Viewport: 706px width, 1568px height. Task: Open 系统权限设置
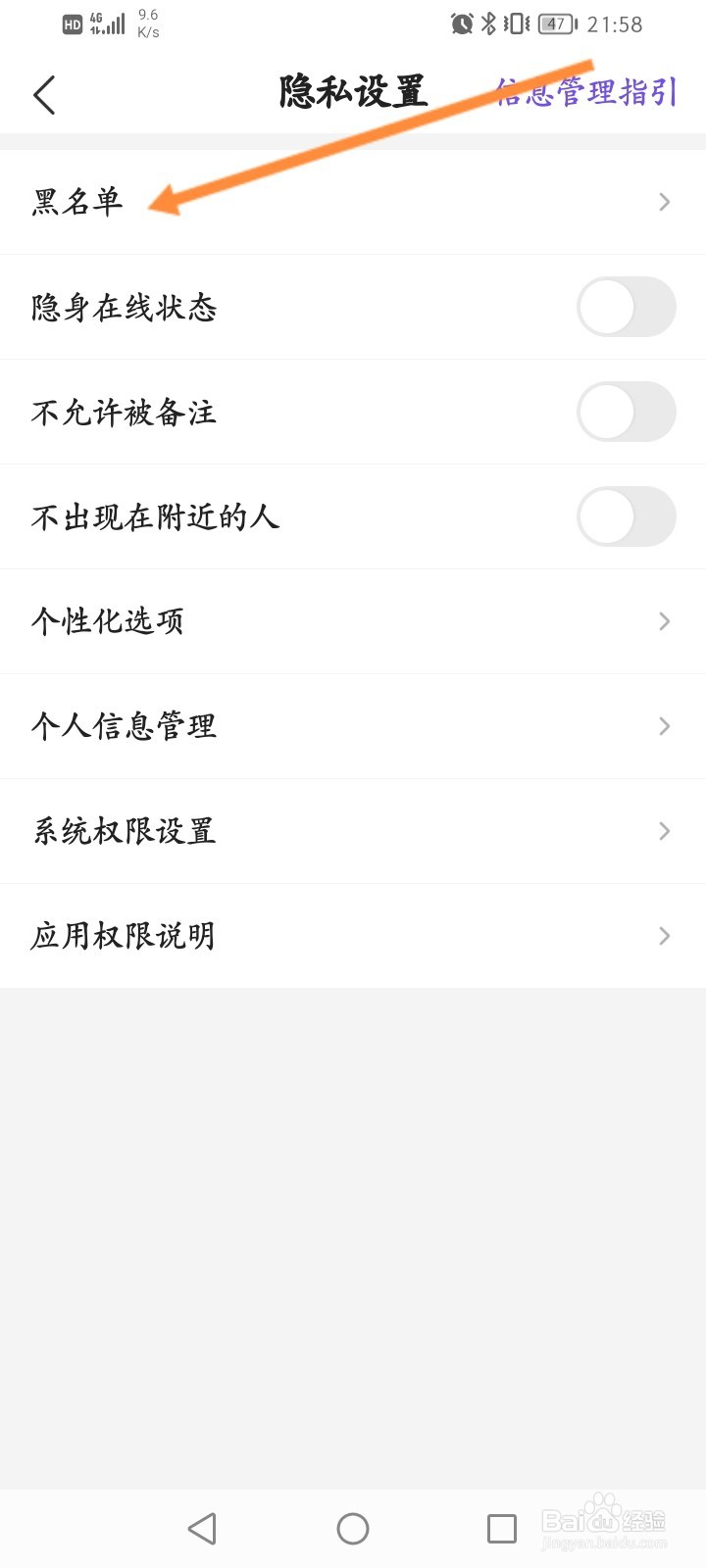(x=353, y=831)
